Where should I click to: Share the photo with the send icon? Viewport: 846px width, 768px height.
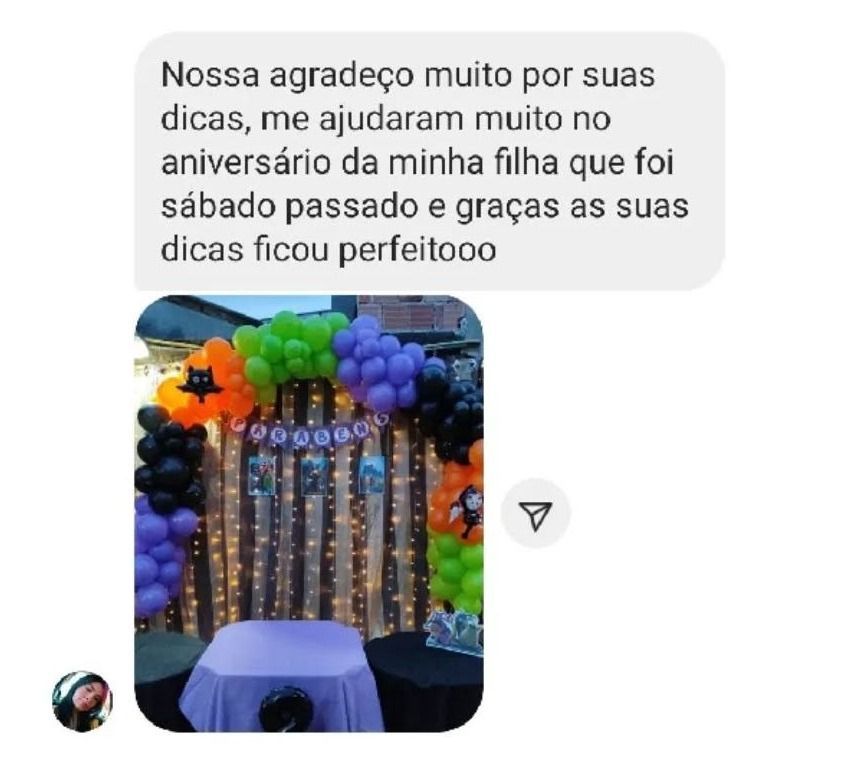point(536,514)
